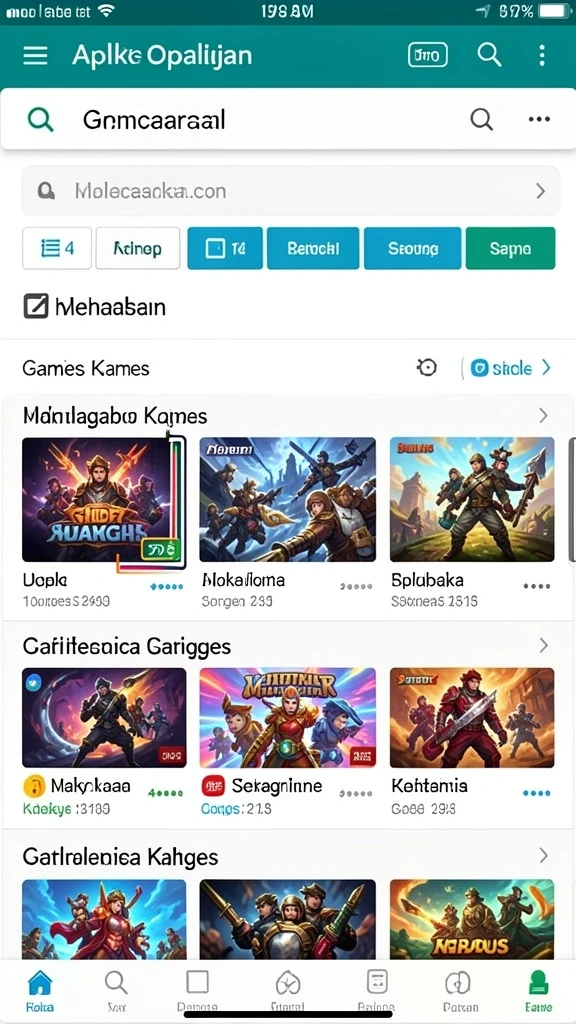
Task: Expand the Cafiltesoica Garigges section arrow
Action: (543, 646)
